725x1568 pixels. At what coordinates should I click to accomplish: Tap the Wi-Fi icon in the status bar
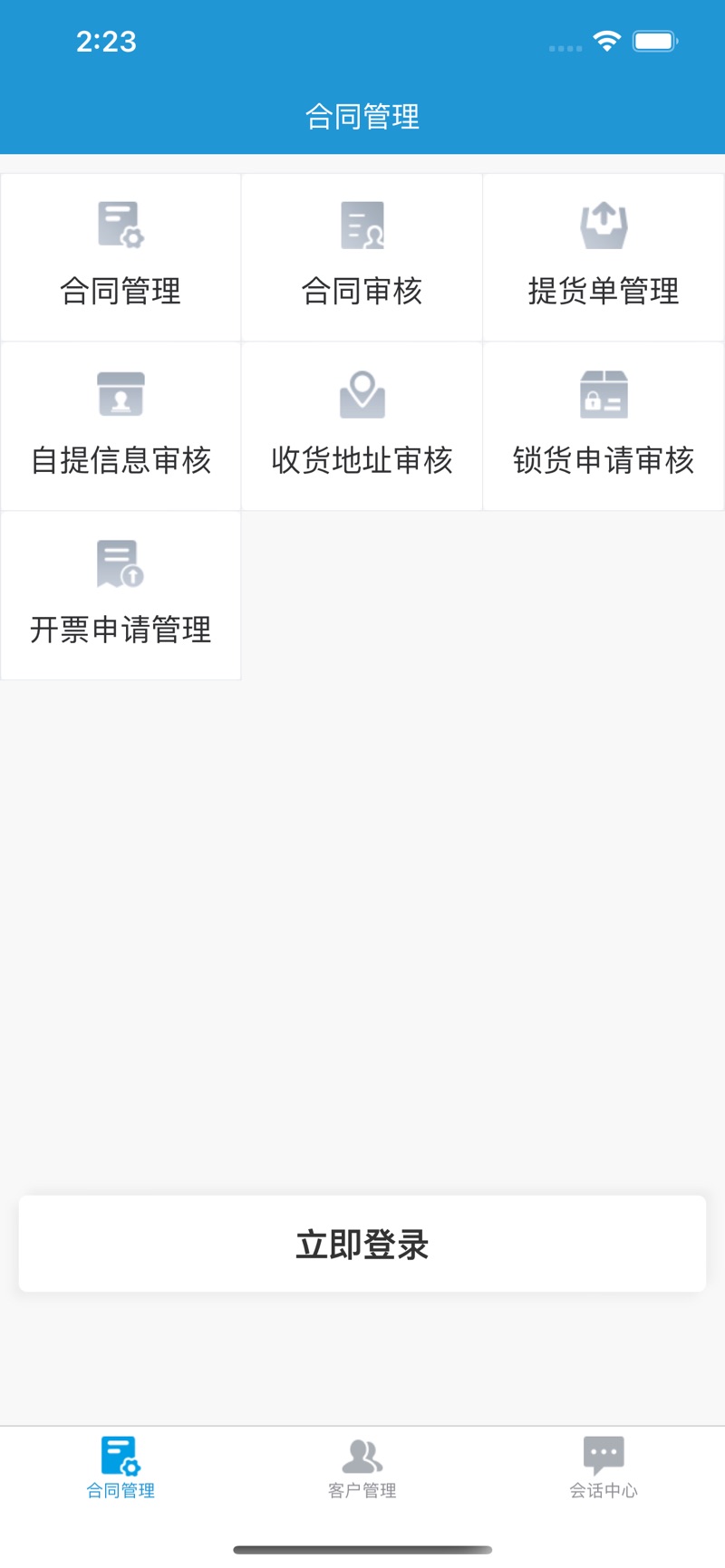point(605,40)
